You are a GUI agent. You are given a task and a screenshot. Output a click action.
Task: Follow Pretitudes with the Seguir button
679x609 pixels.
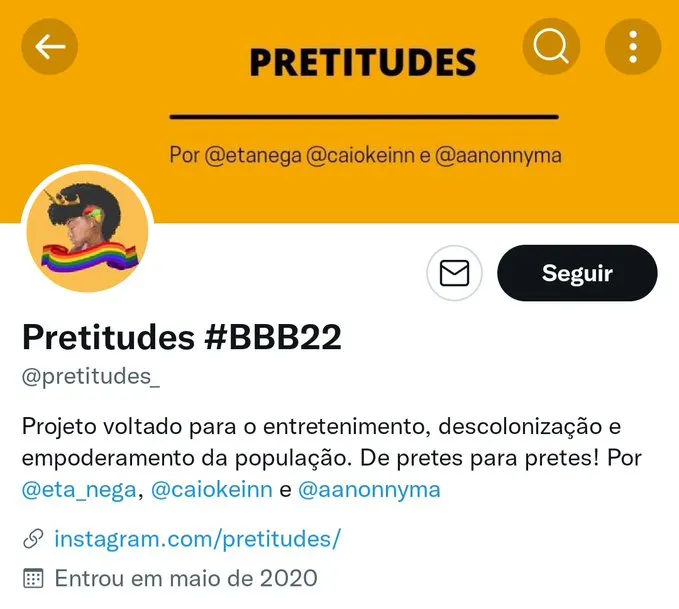(x=577, y=273)
